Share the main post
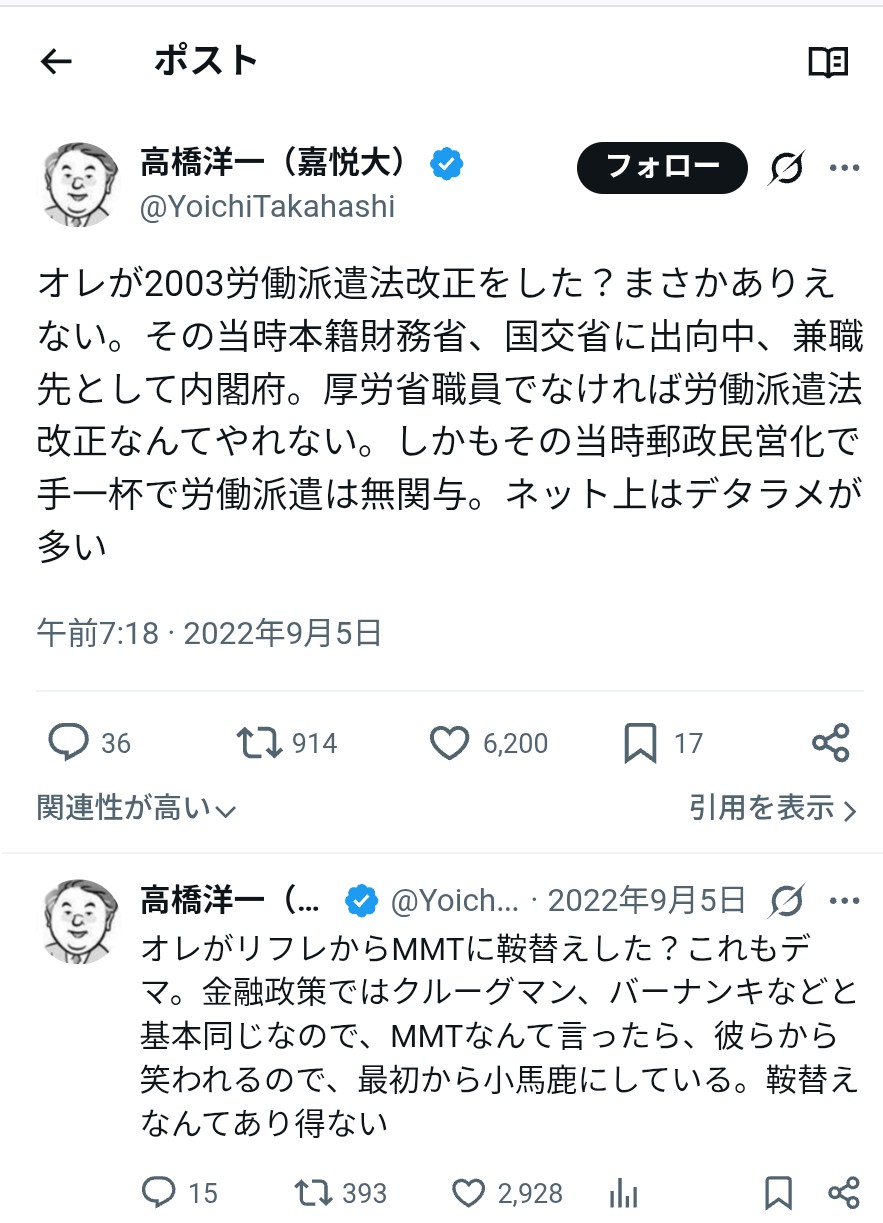883x1223 pixels. point(831,743)
